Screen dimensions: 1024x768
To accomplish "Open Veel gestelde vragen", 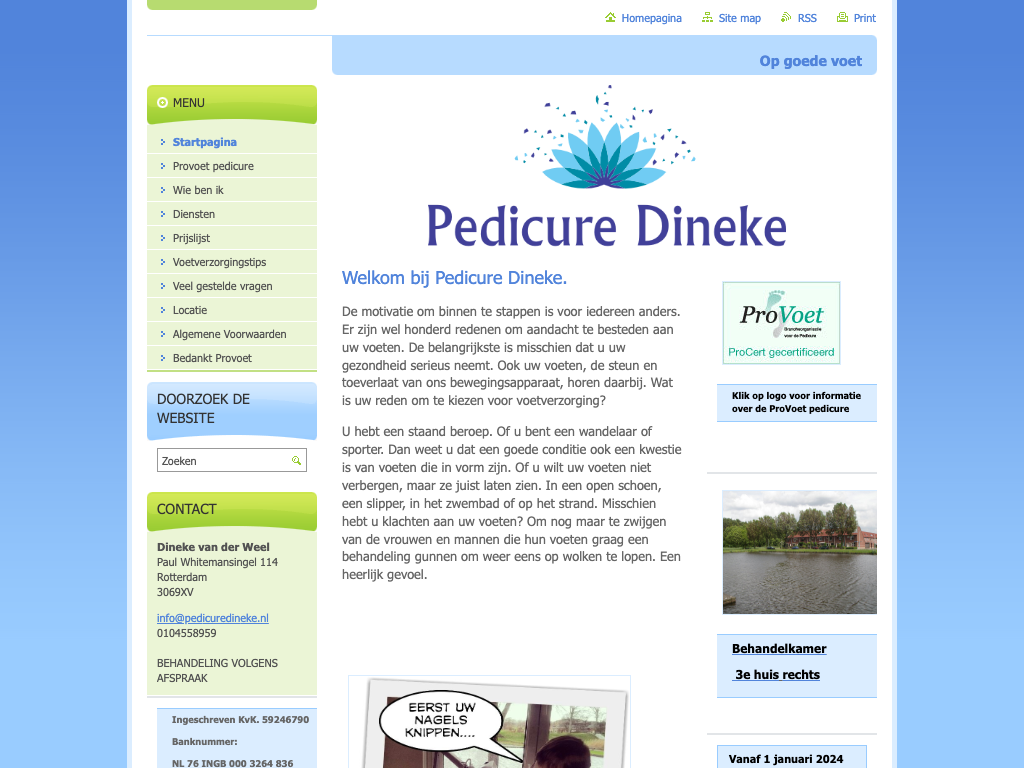I will (222, 286).
